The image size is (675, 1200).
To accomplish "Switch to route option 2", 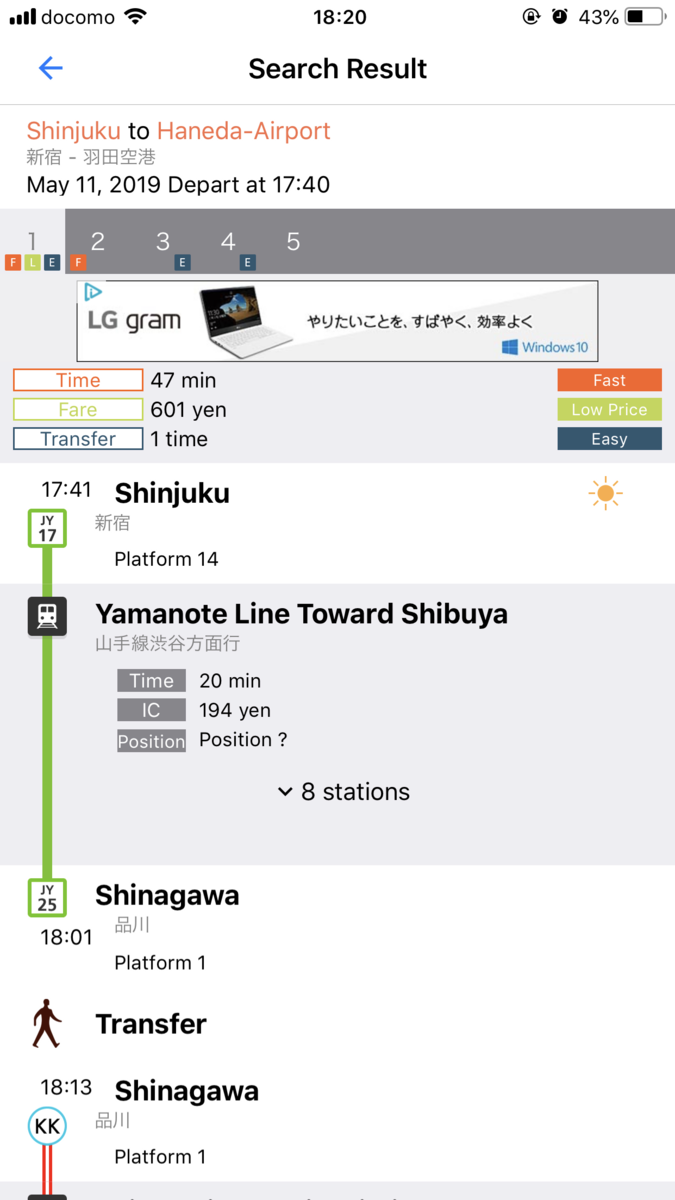I will pos(97,242).
